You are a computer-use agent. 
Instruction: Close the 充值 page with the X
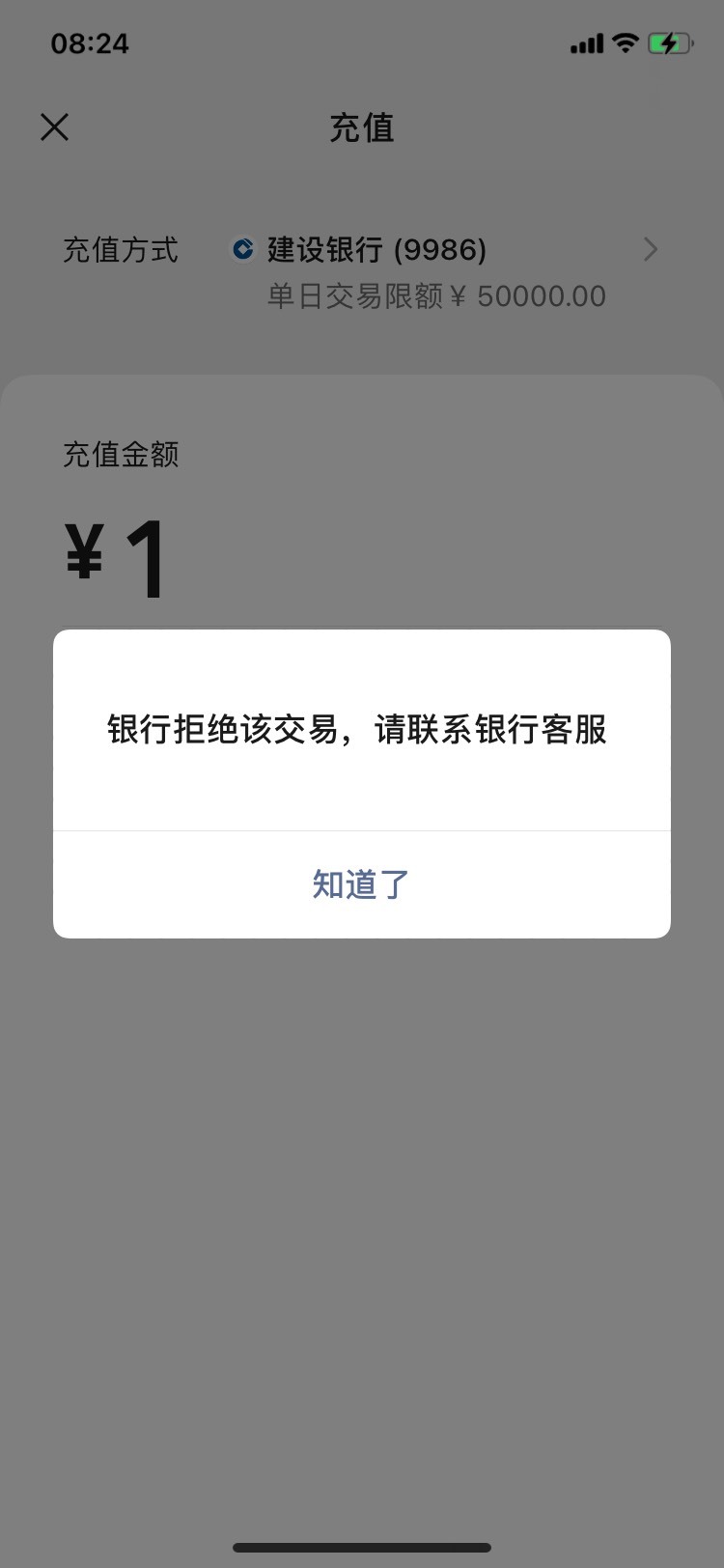click(55, 127)
